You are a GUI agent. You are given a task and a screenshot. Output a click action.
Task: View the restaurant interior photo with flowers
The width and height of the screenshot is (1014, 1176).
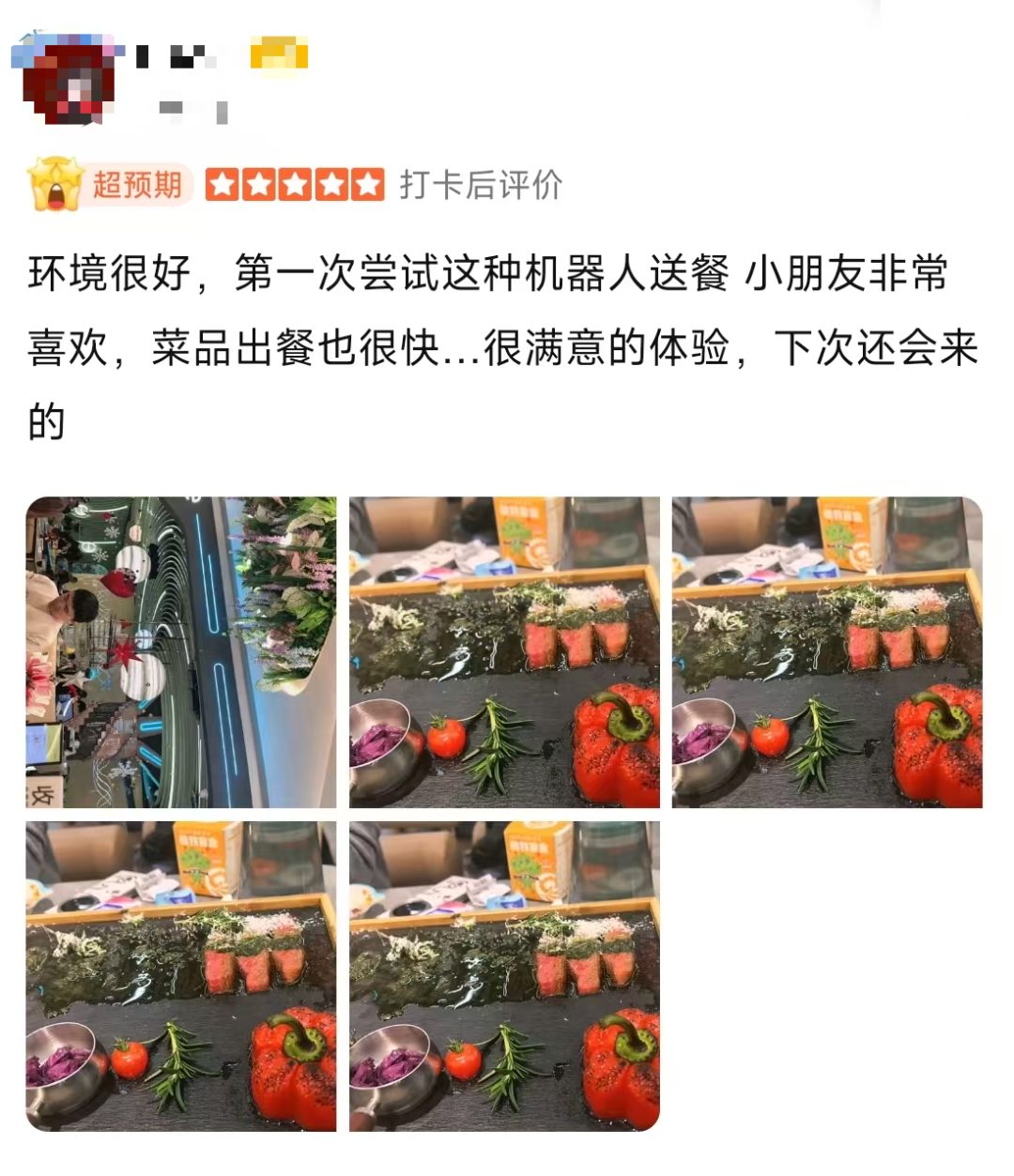pos(180,652)
